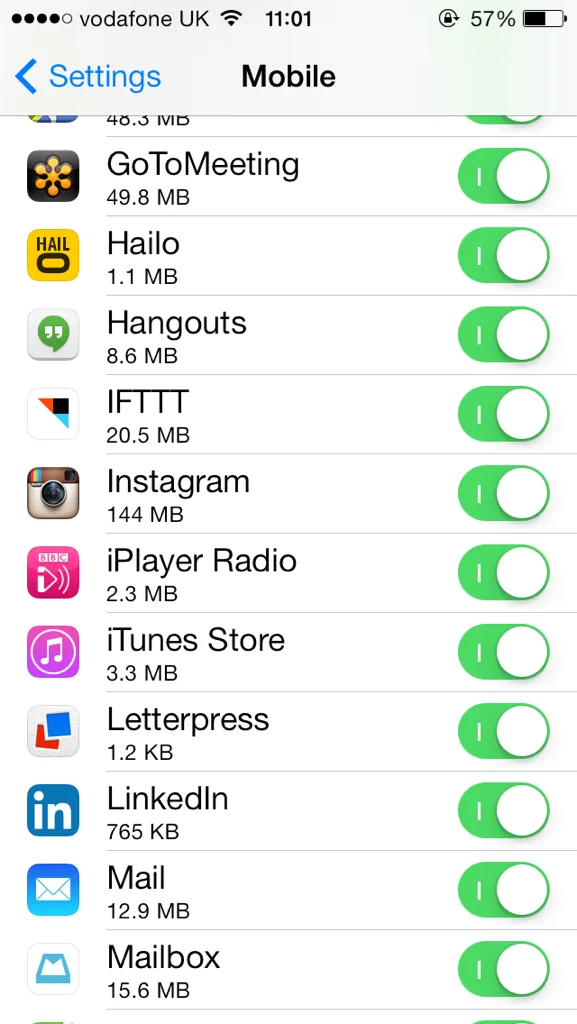Toggle the Hangouts mobile data switch

click(504, 334)
